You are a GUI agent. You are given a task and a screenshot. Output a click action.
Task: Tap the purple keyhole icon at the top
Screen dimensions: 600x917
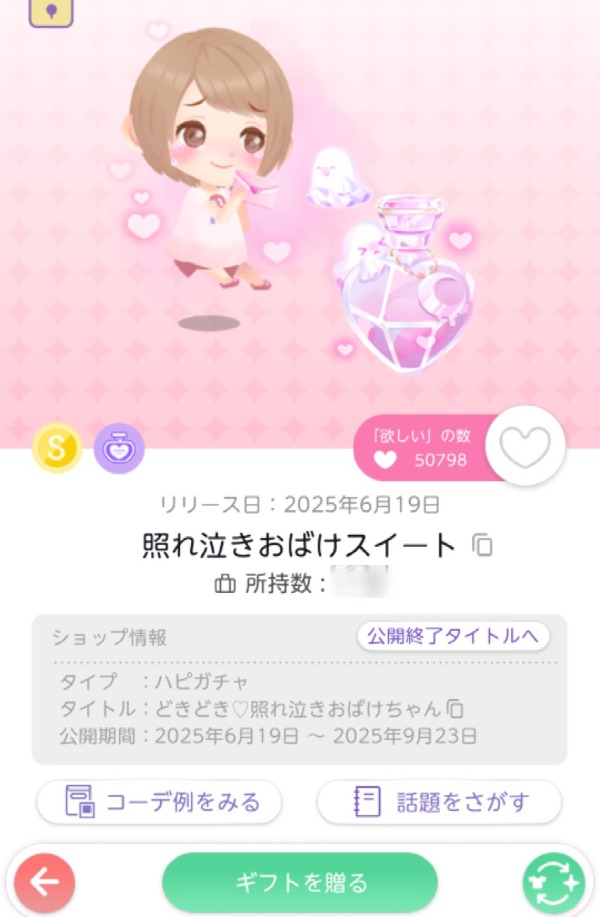(x=51, y=10)
